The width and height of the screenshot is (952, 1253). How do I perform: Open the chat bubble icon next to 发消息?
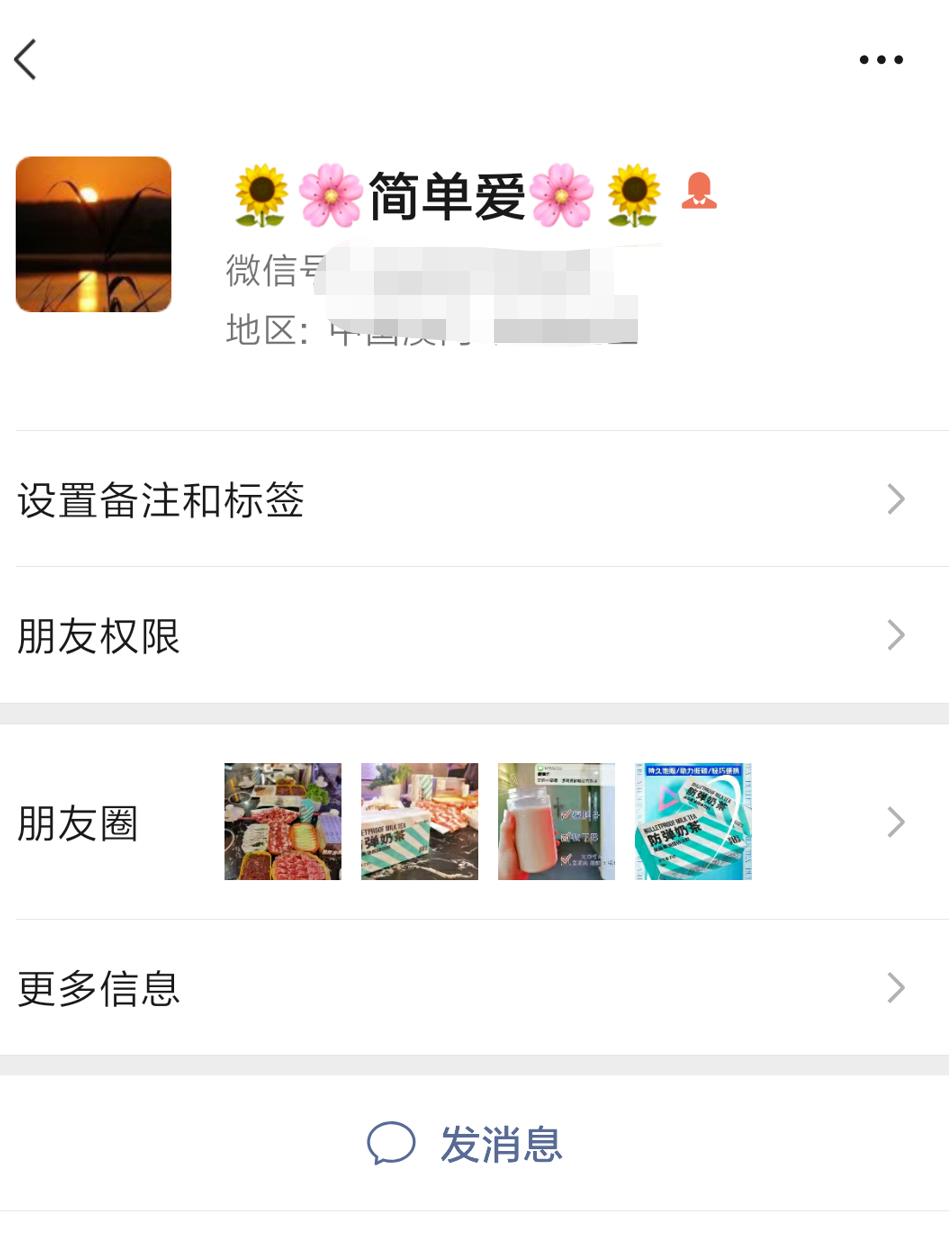391,1143
